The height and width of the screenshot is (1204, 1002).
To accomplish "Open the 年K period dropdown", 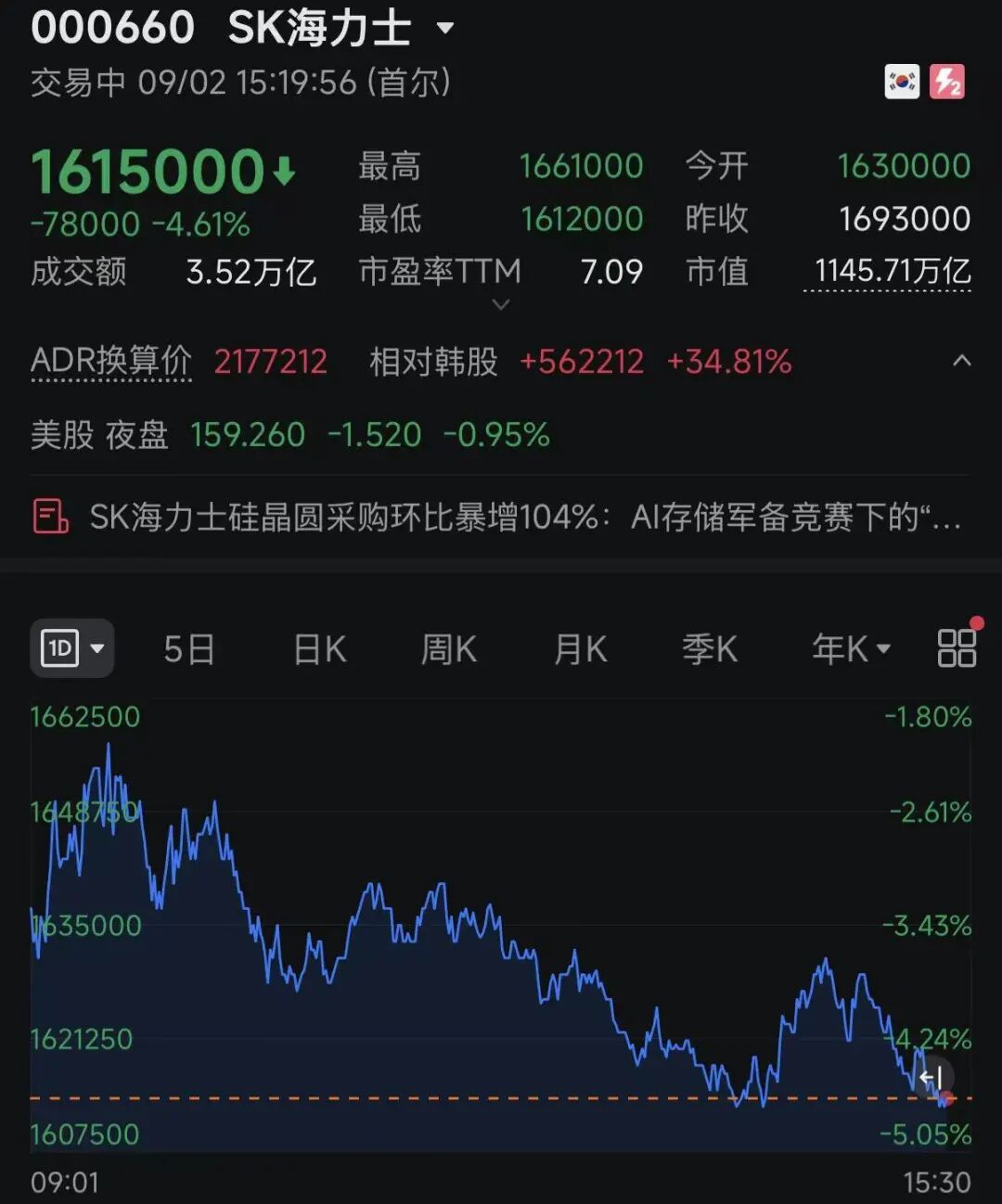I will coord(851,649).
